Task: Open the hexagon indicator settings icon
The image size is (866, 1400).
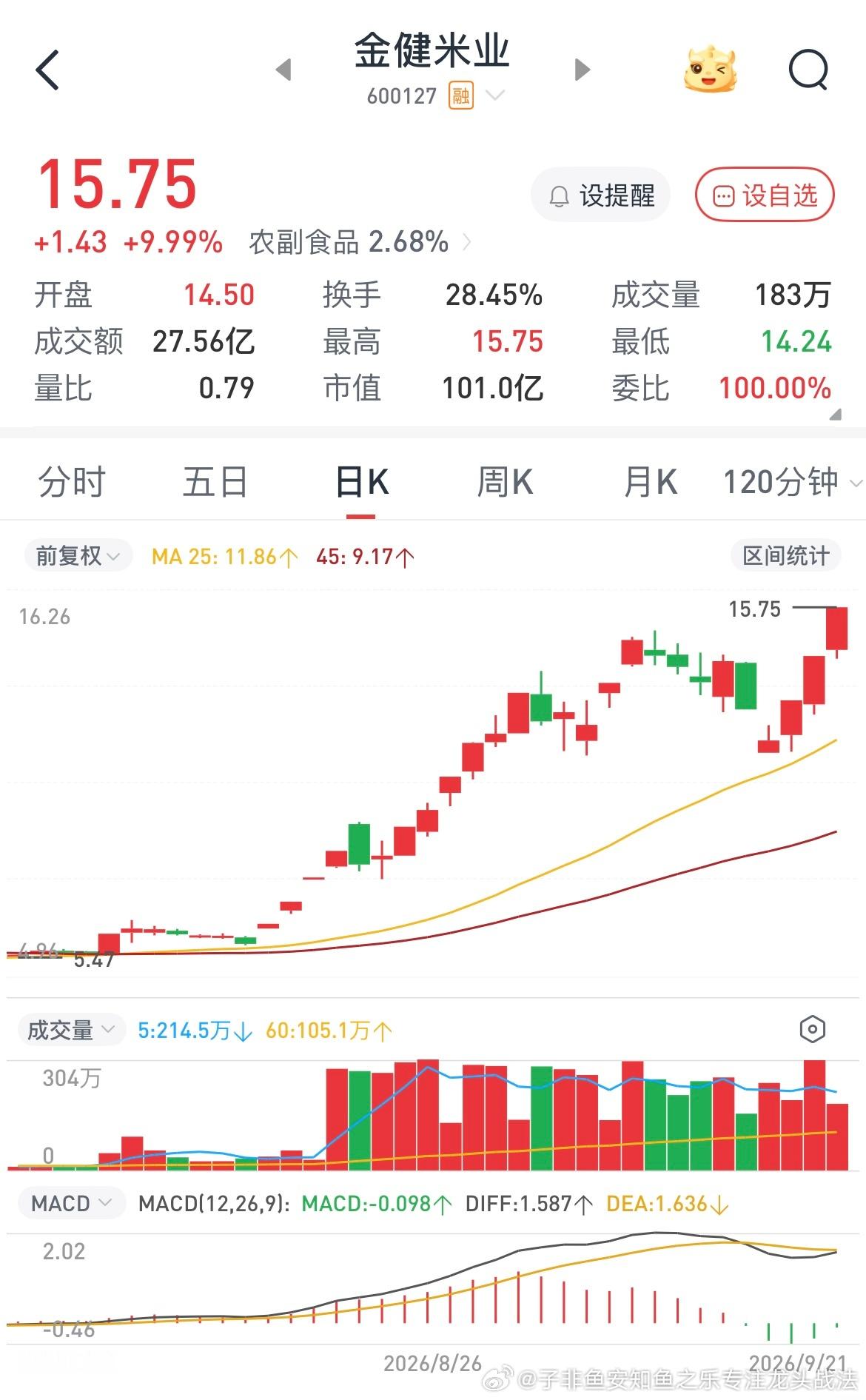Action: (812, 1029)
